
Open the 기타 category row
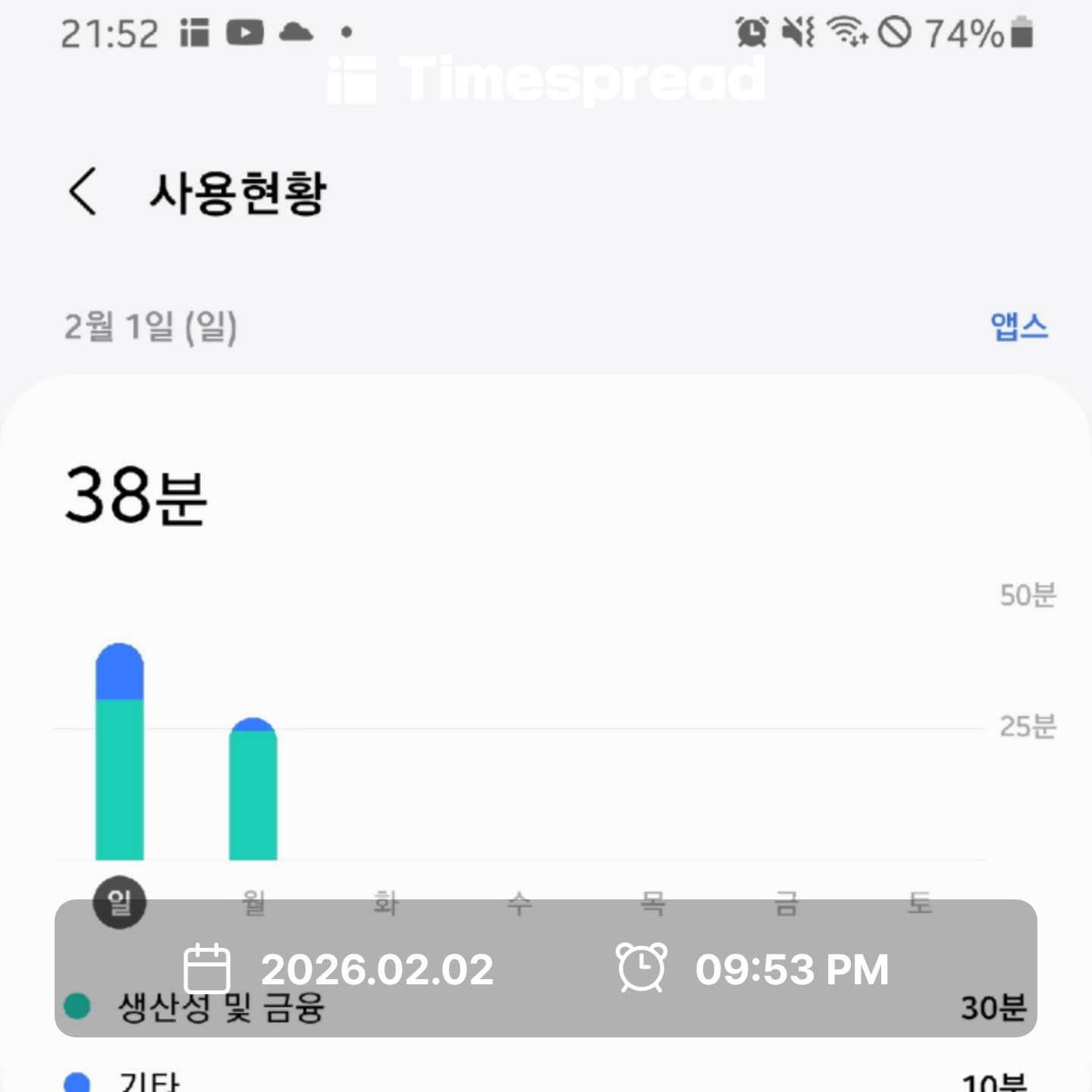pyautogui.click(x=149, y=1081)
